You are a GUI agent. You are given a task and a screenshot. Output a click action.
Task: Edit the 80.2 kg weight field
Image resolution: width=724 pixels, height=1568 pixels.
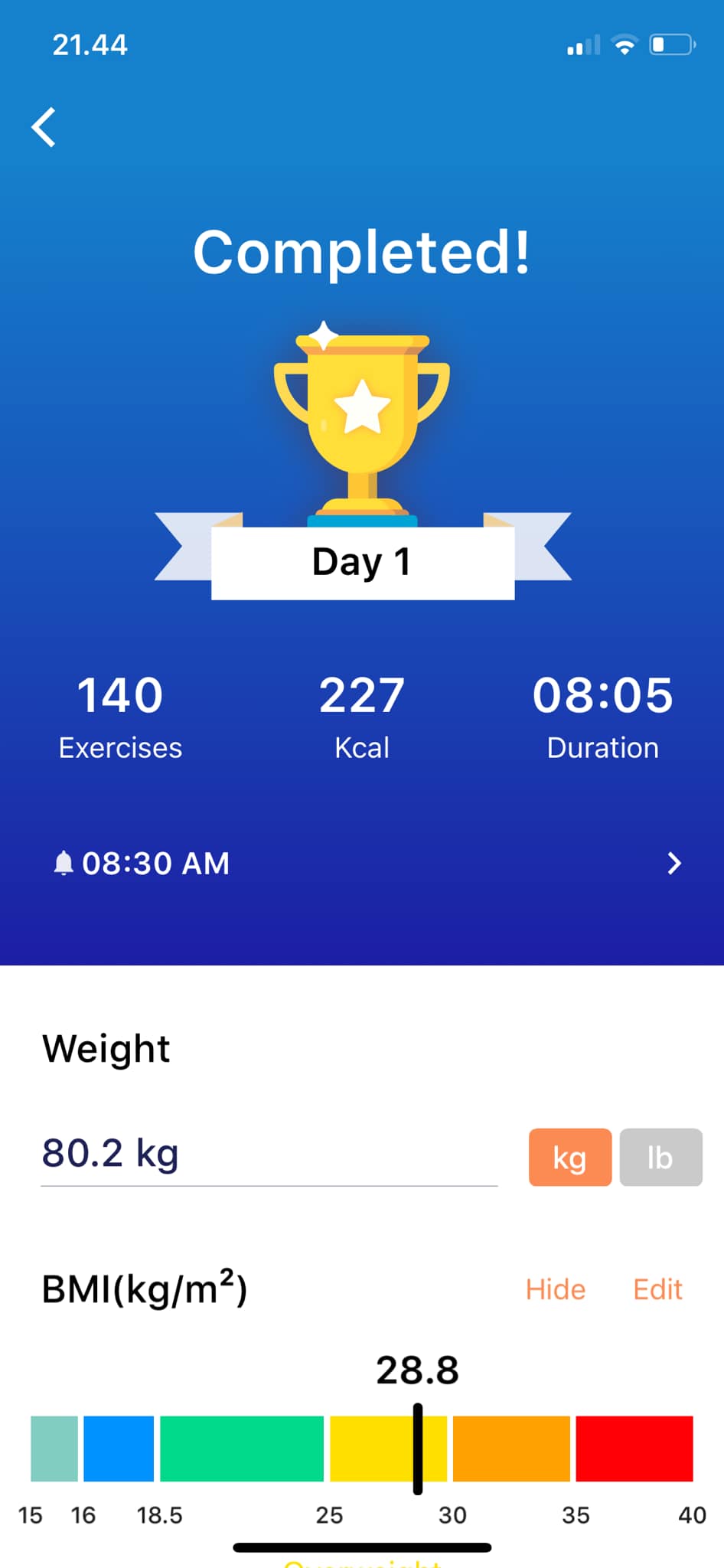(x=268, y=1154)
